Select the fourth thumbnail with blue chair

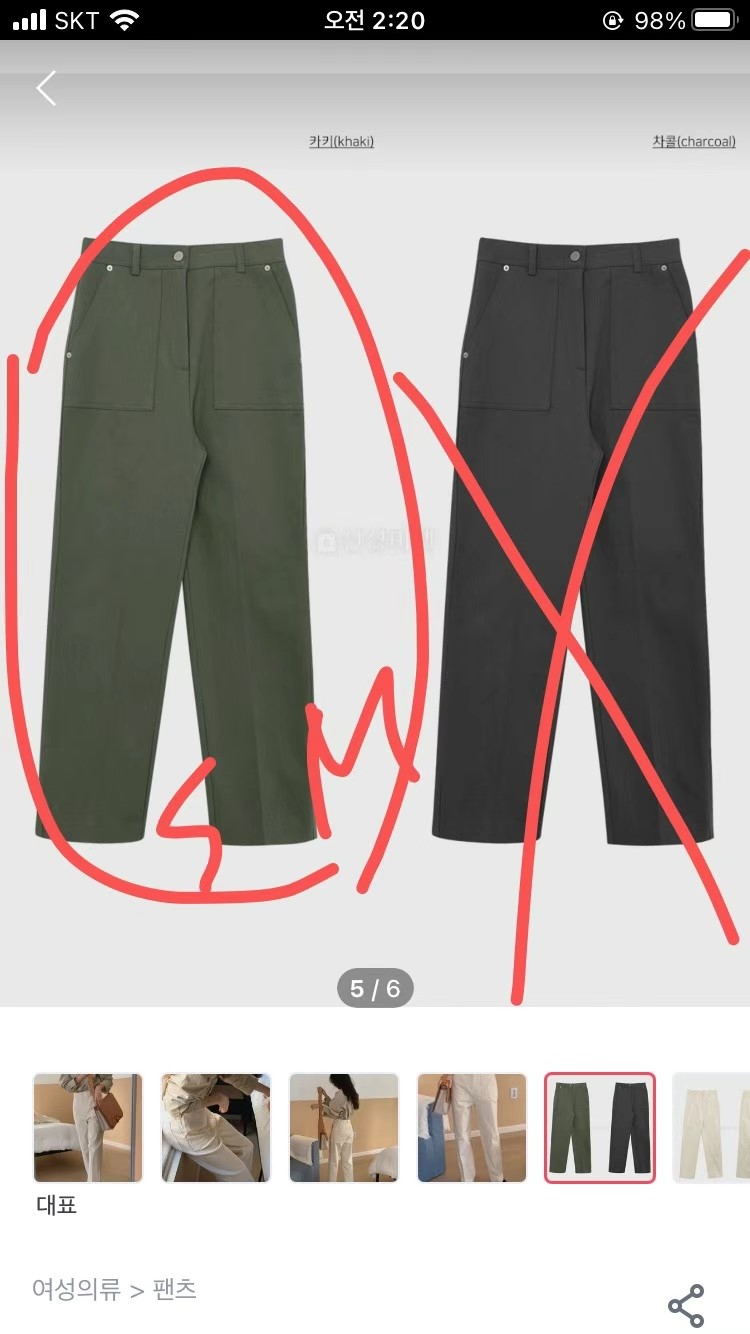click(x=472, y=1128)
